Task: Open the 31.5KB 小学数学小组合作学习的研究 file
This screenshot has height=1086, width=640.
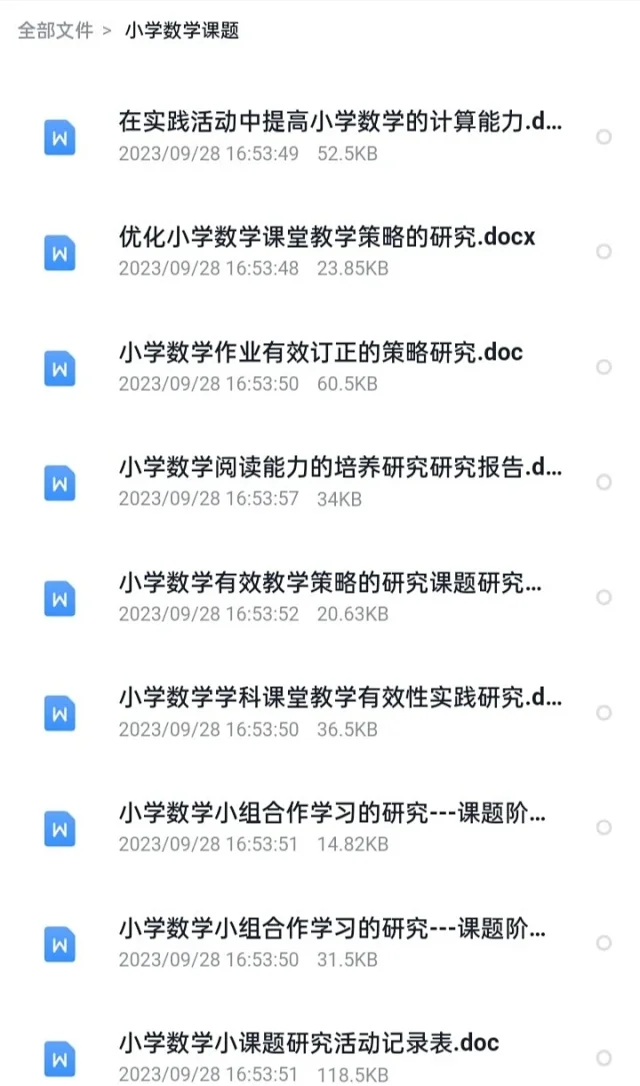Action: tap(320, 943)
